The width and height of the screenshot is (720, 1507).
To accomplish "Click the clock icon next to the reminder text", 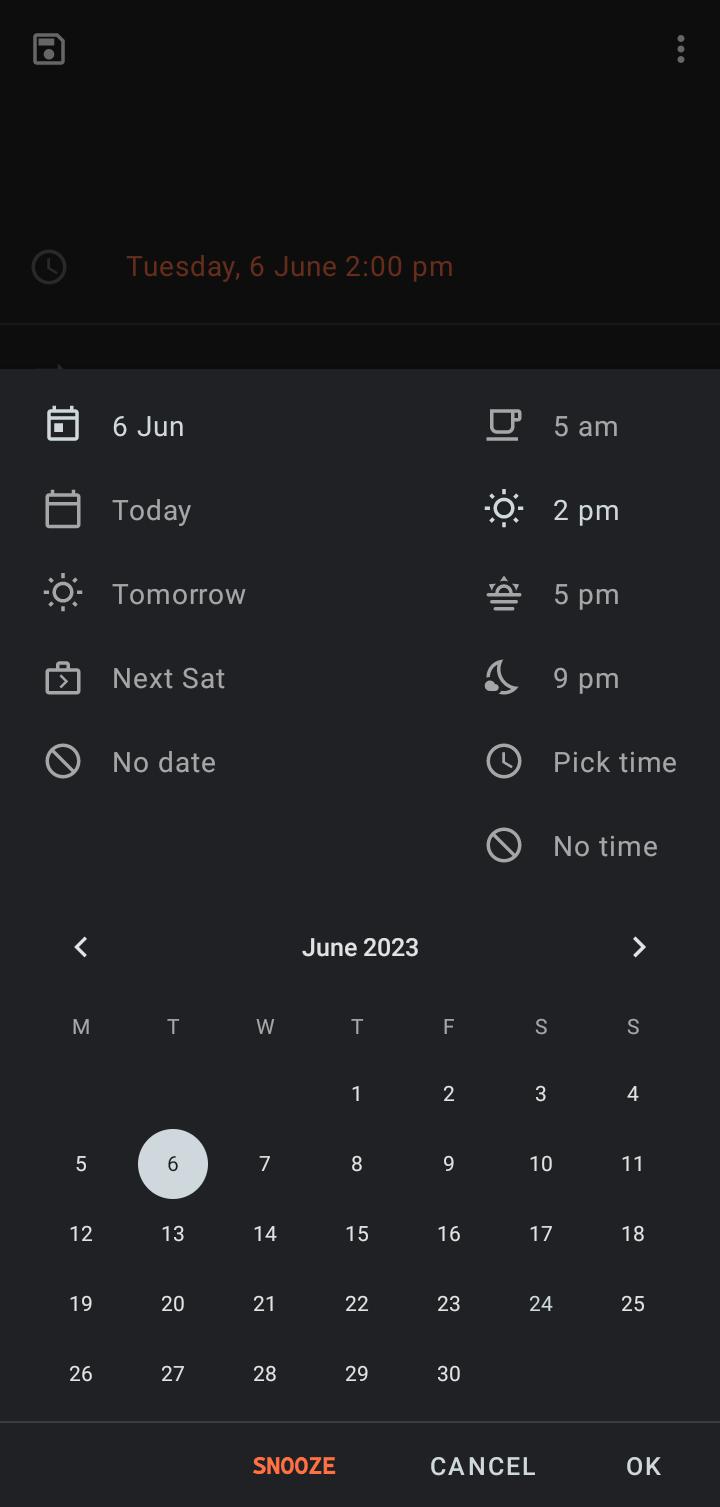I will 48,267.
